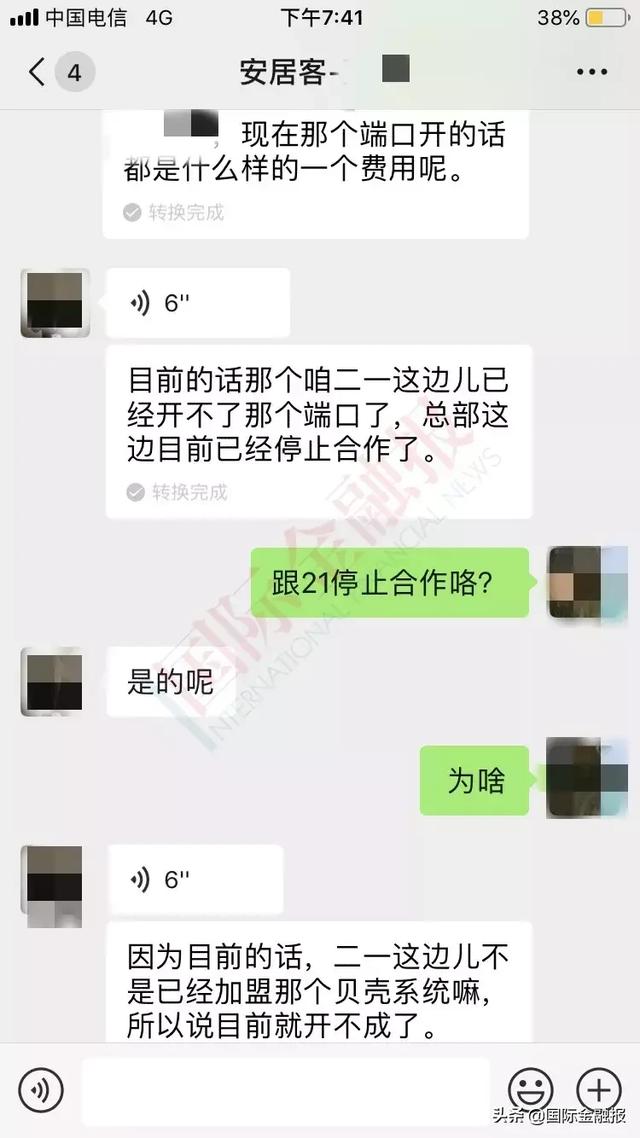Switch to voice input mode

41,1089
